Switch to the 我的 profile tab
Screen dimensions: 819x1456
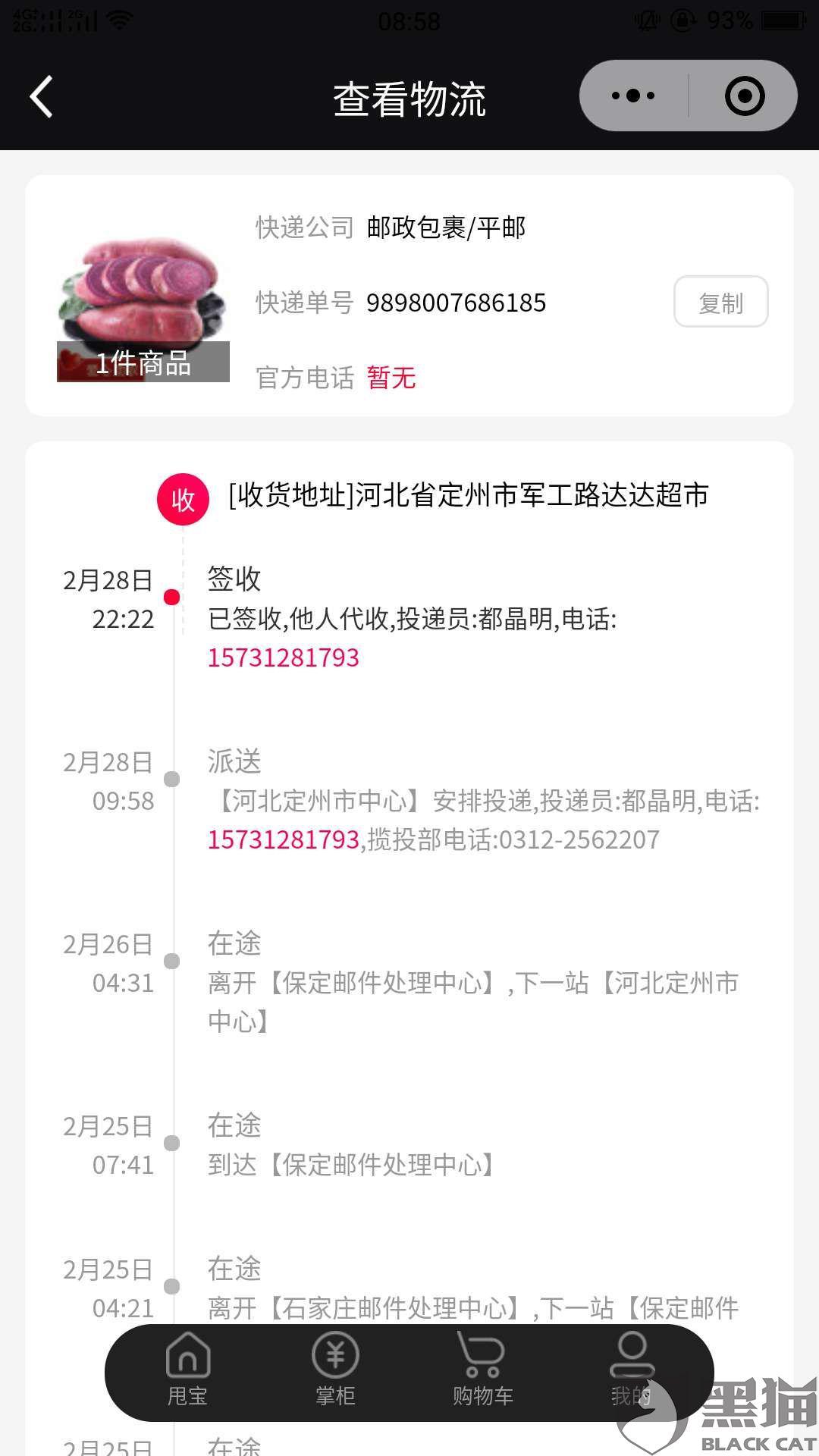point(632,1370)
